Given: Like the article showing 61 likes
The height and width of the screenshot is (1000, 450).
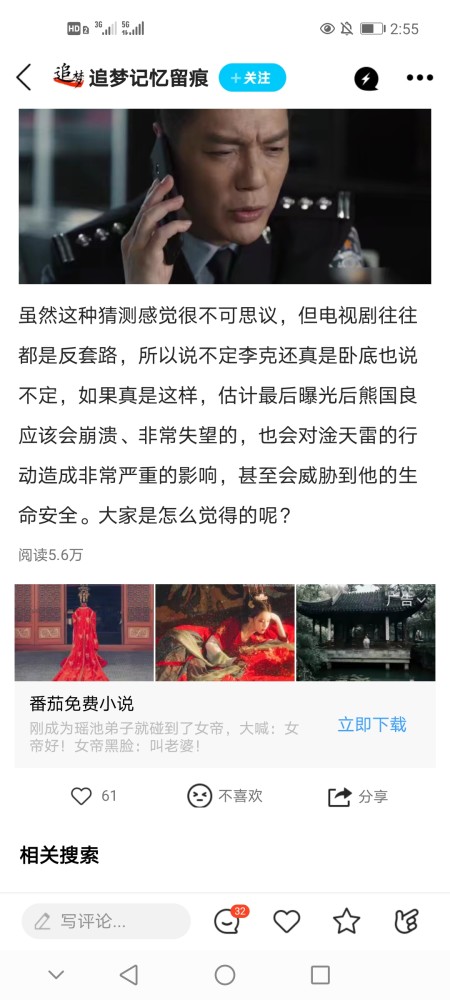Looking at the screenshot, I should point(94,796).
